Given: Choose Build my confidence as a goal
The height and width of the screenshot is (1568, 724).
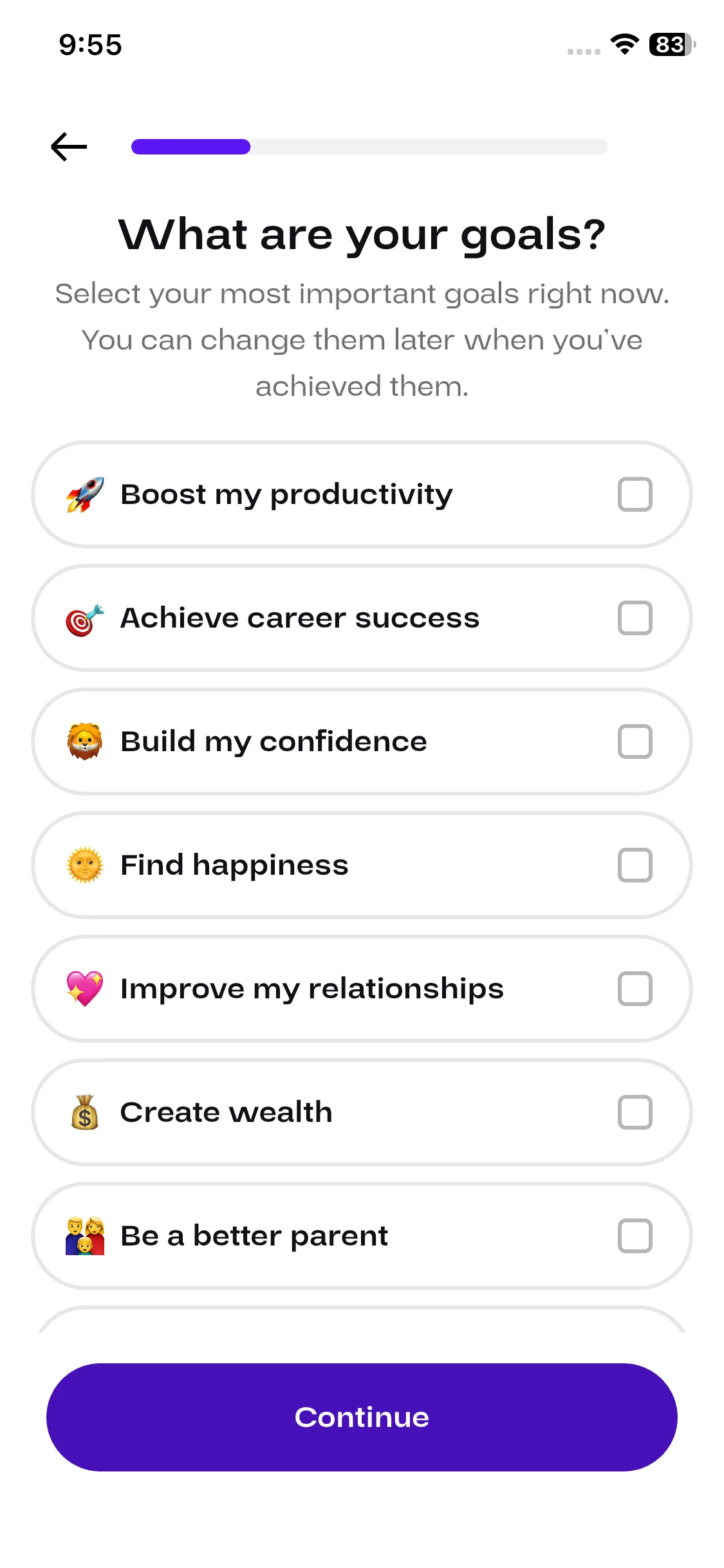Looking at the screenshot, I should pyautogui.click(x=634, y=742).
